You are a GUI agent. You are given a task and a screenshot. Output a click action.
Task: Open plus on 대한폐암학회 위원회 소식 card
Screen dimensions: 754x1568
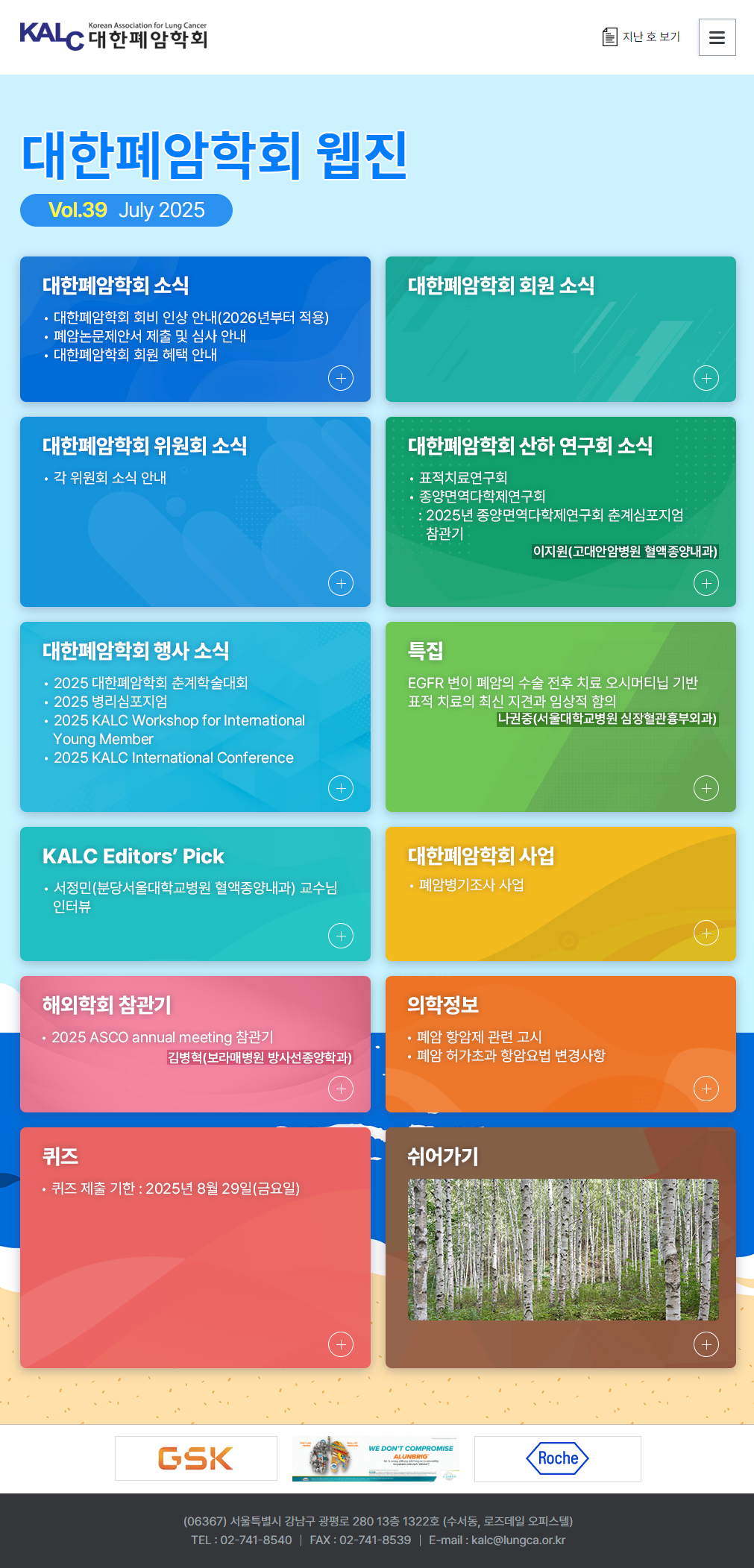pyautogui.click(x=341, y=583)
